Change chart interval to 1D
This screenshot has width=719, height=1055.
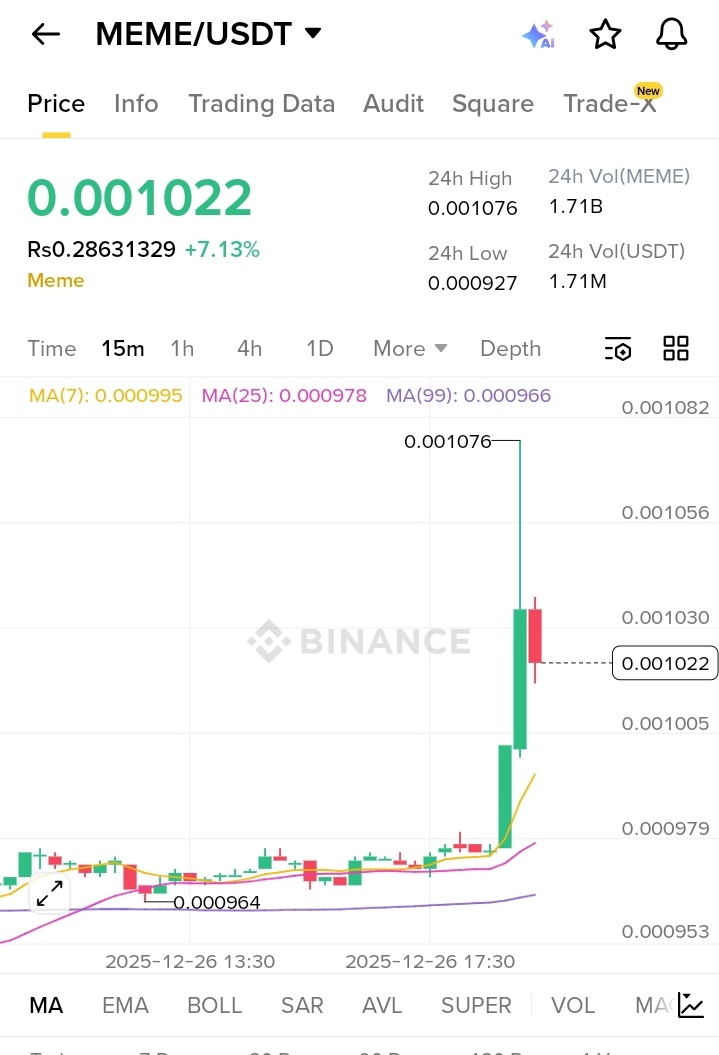click(x=319, y=349)
